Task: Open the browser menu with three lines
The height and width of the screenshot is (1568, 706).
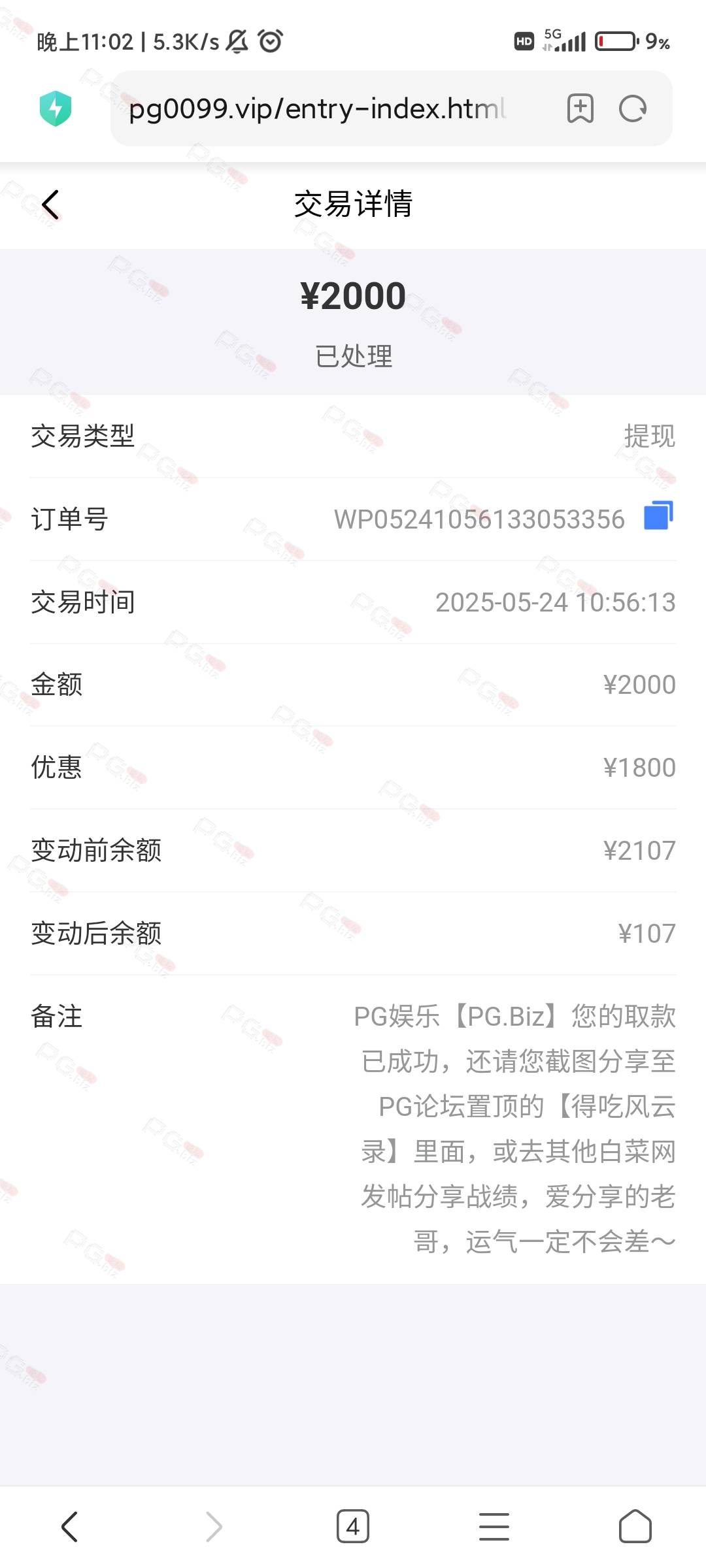Action: [494, 1527]
